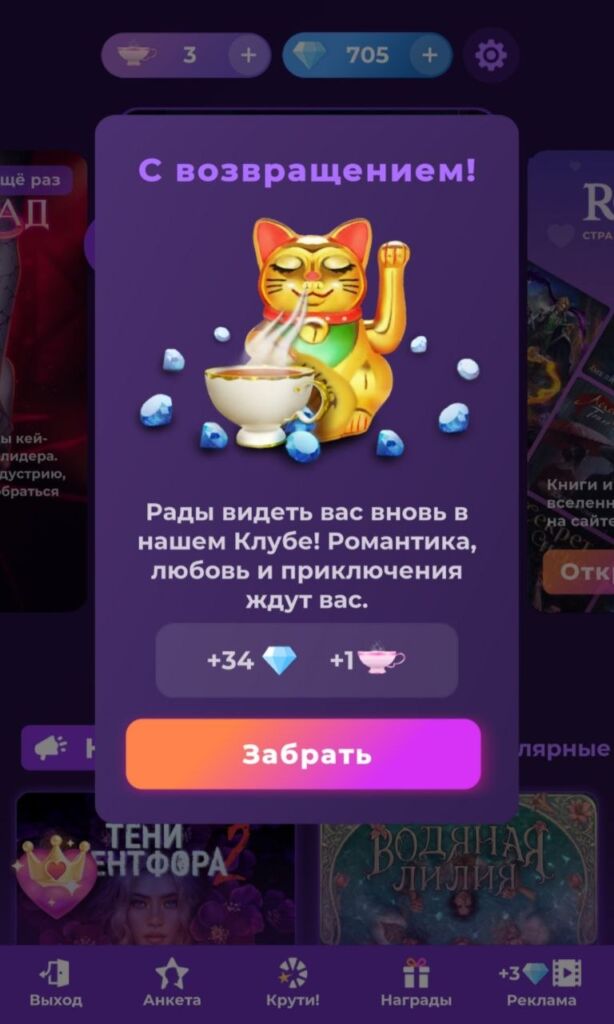Open the Водяная лилия story card
614x1024 pixels.
click(x=460, y=880)
